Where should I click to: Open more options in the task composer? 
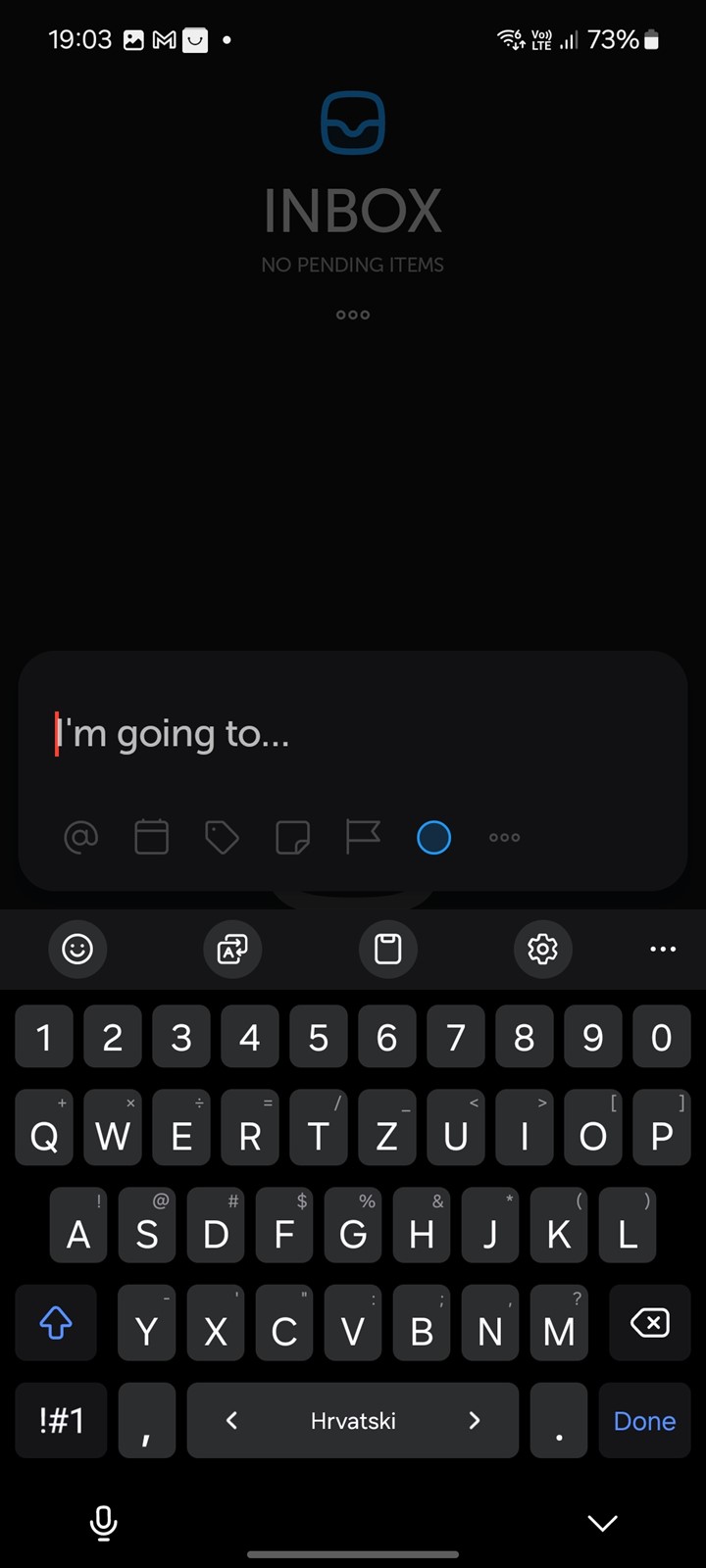[504, 838]
